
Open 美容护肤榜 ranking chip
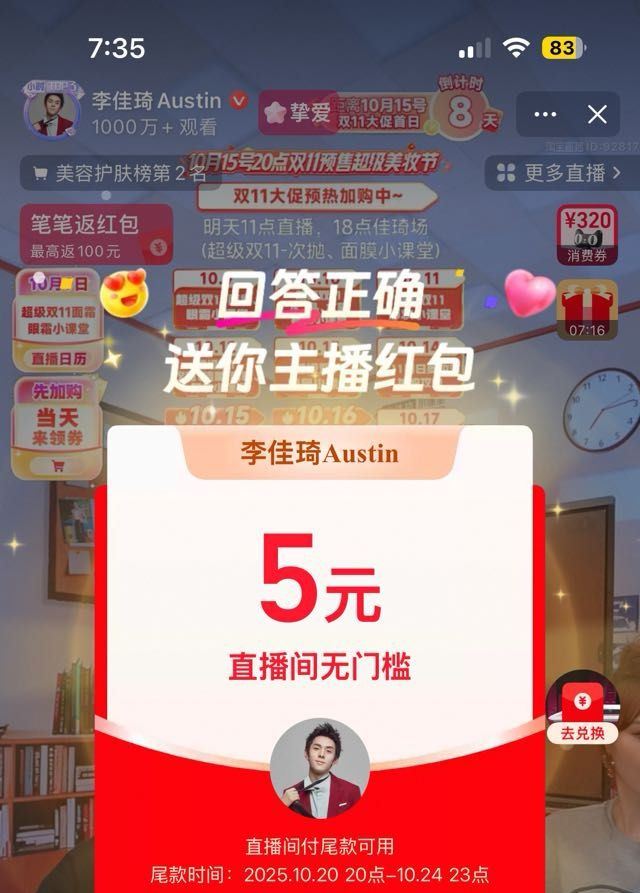(x=120, y=173)
